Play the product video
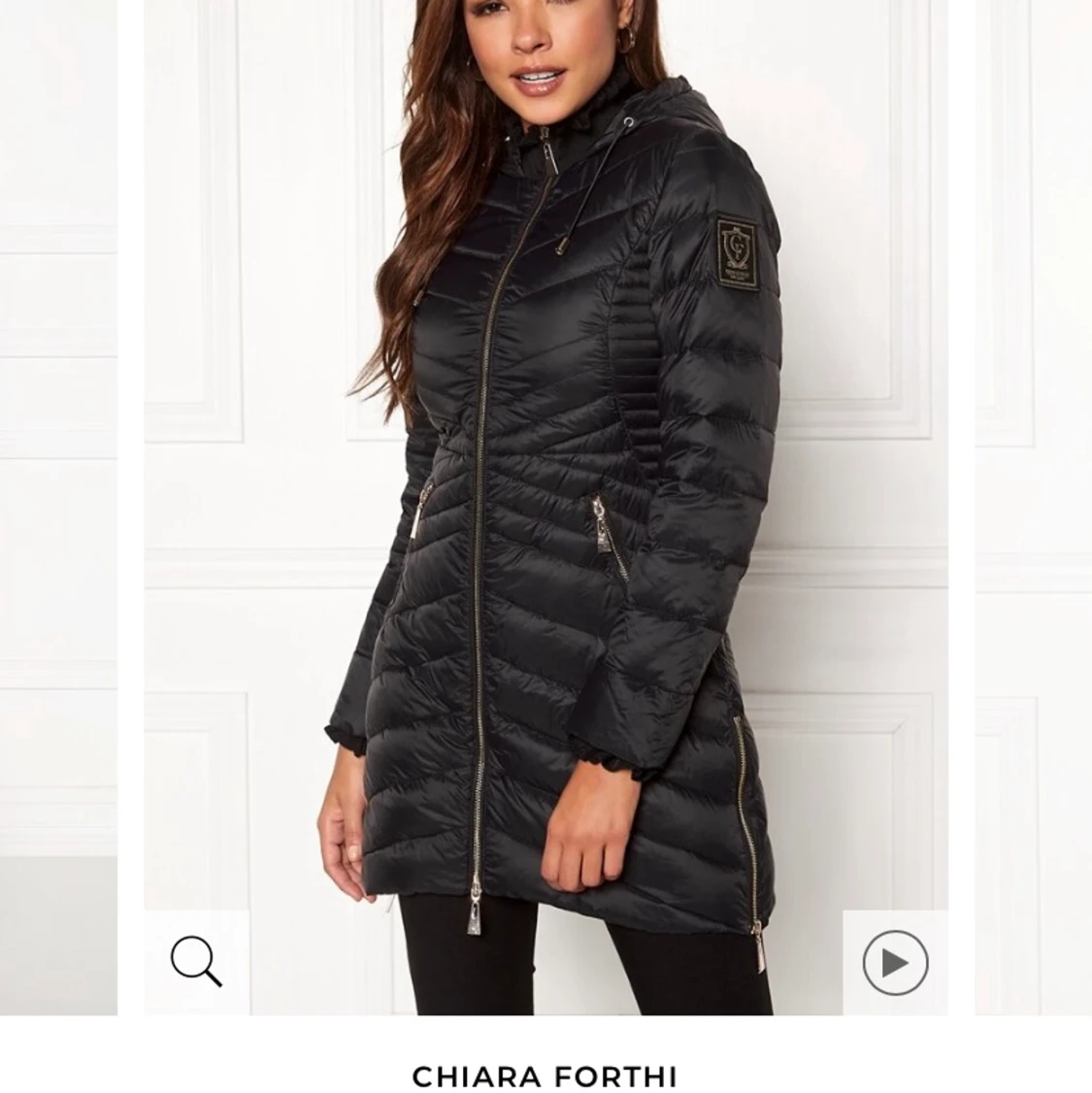 point(895,963)
